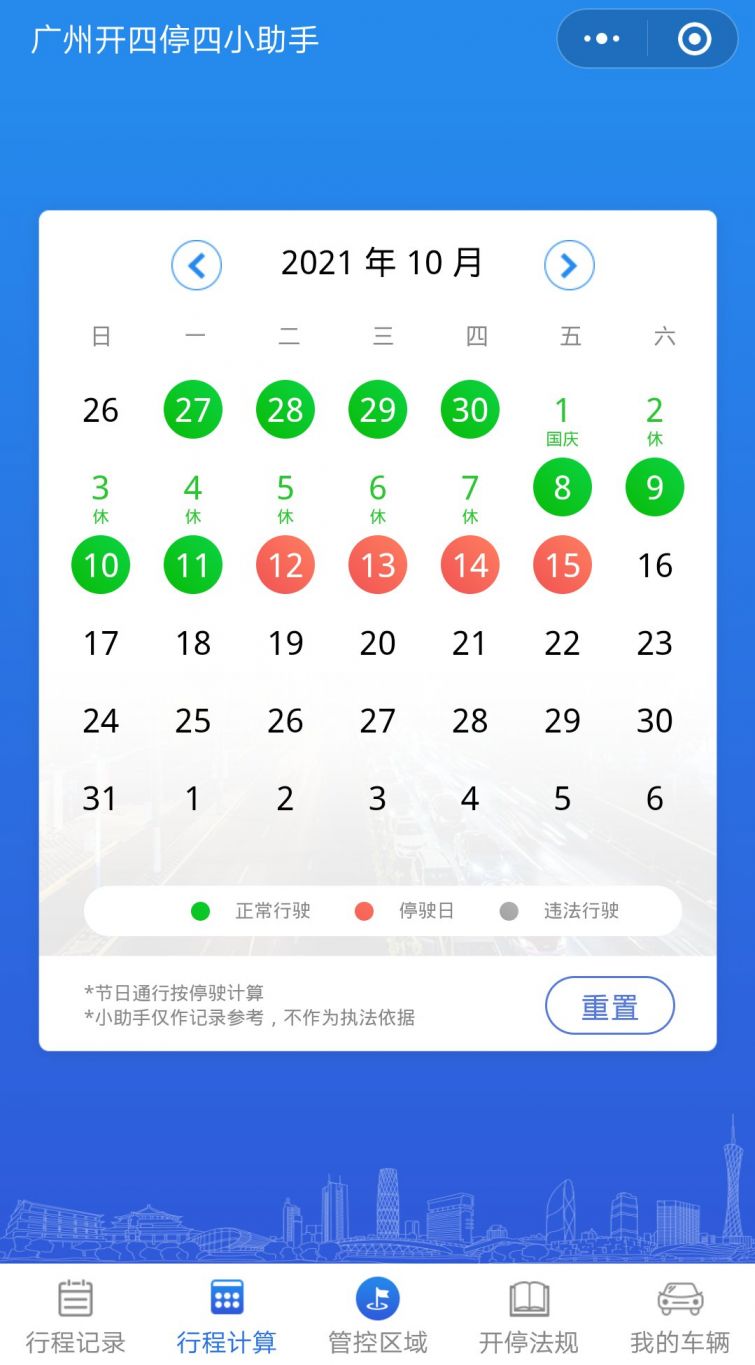Choose October 20 on the calendar
The height and width of the screenshot is (1365, 755).
378,643
